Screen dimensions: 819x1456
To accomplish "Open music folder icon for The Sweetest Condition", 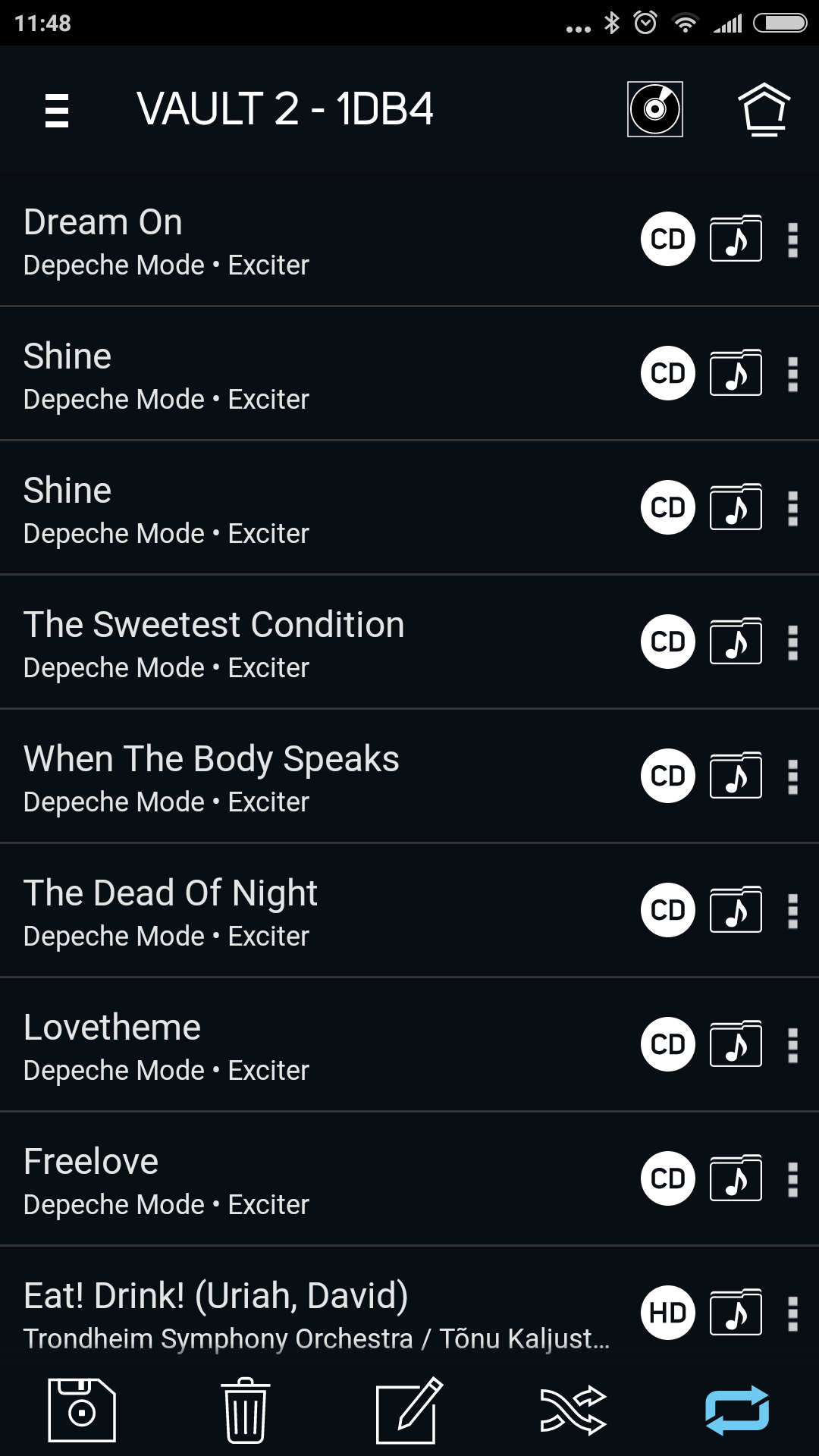I will [x=736, y=642].
